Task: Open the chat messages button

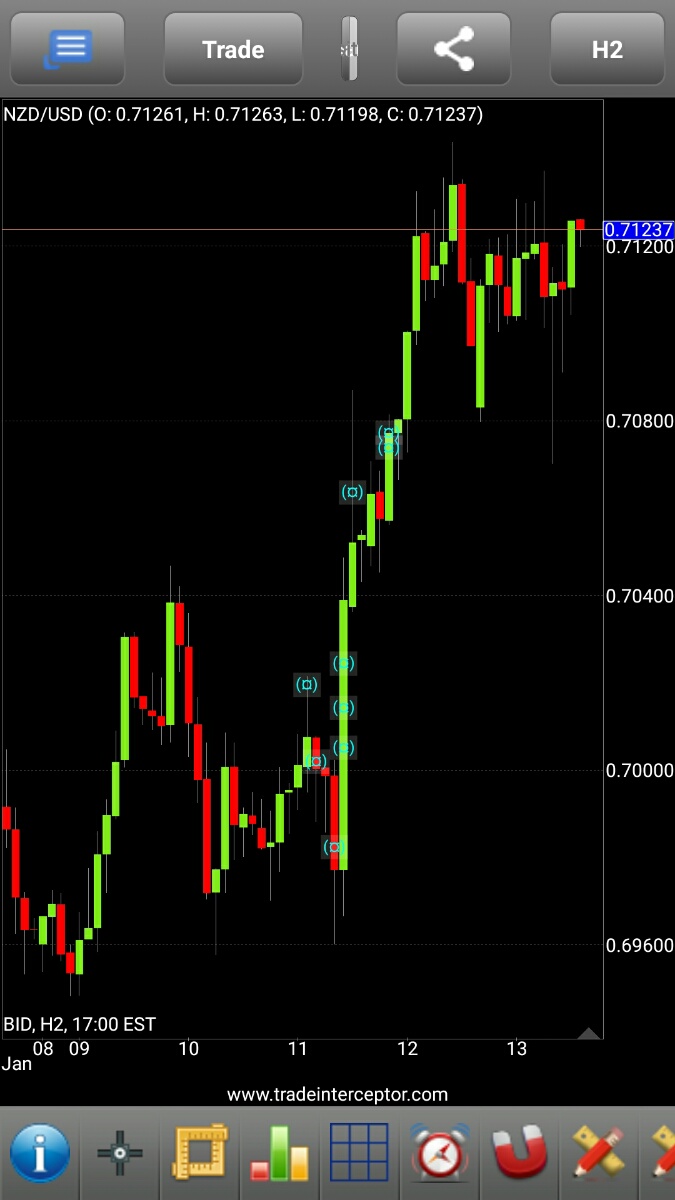Action: click(x=68, y=49)
